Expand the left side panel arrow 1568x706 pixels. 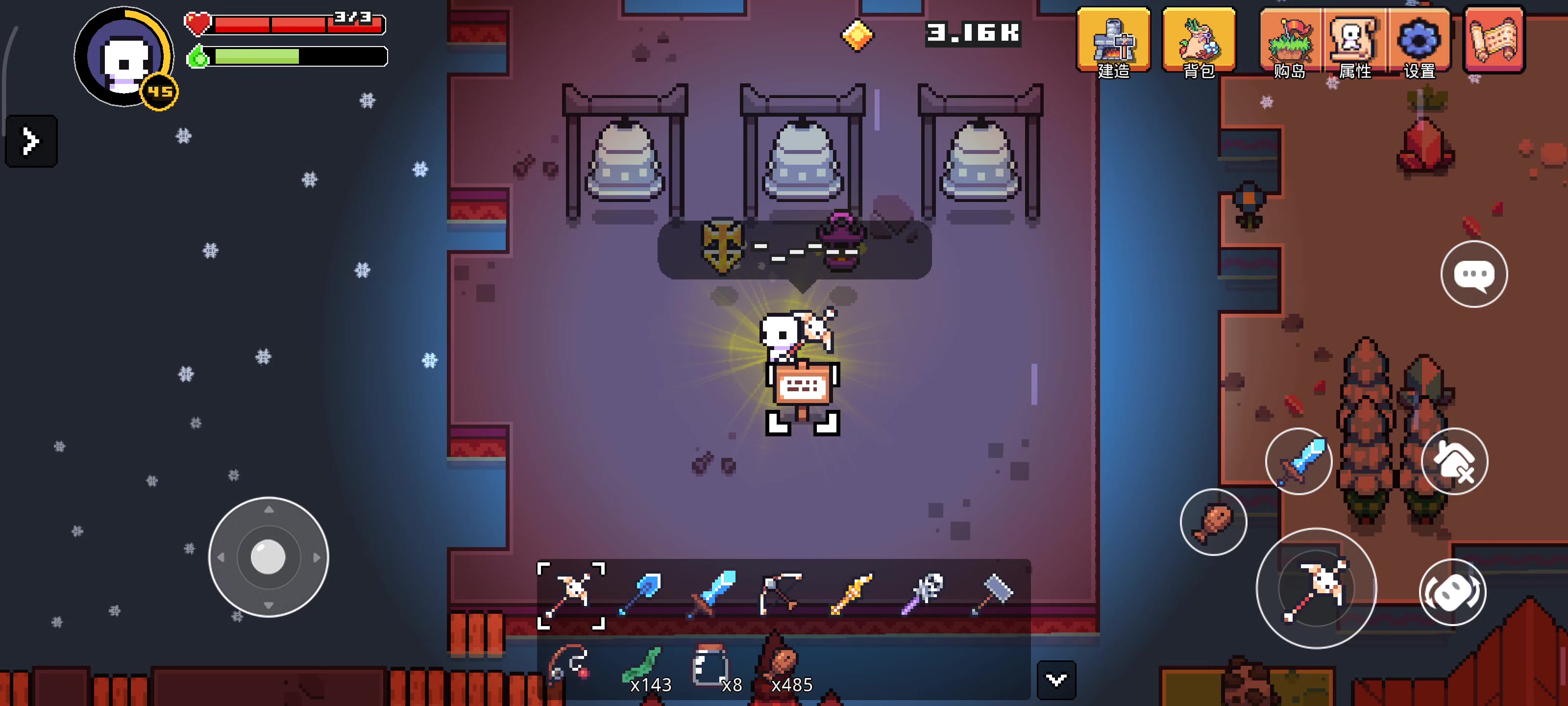click(x=31, y=141)
